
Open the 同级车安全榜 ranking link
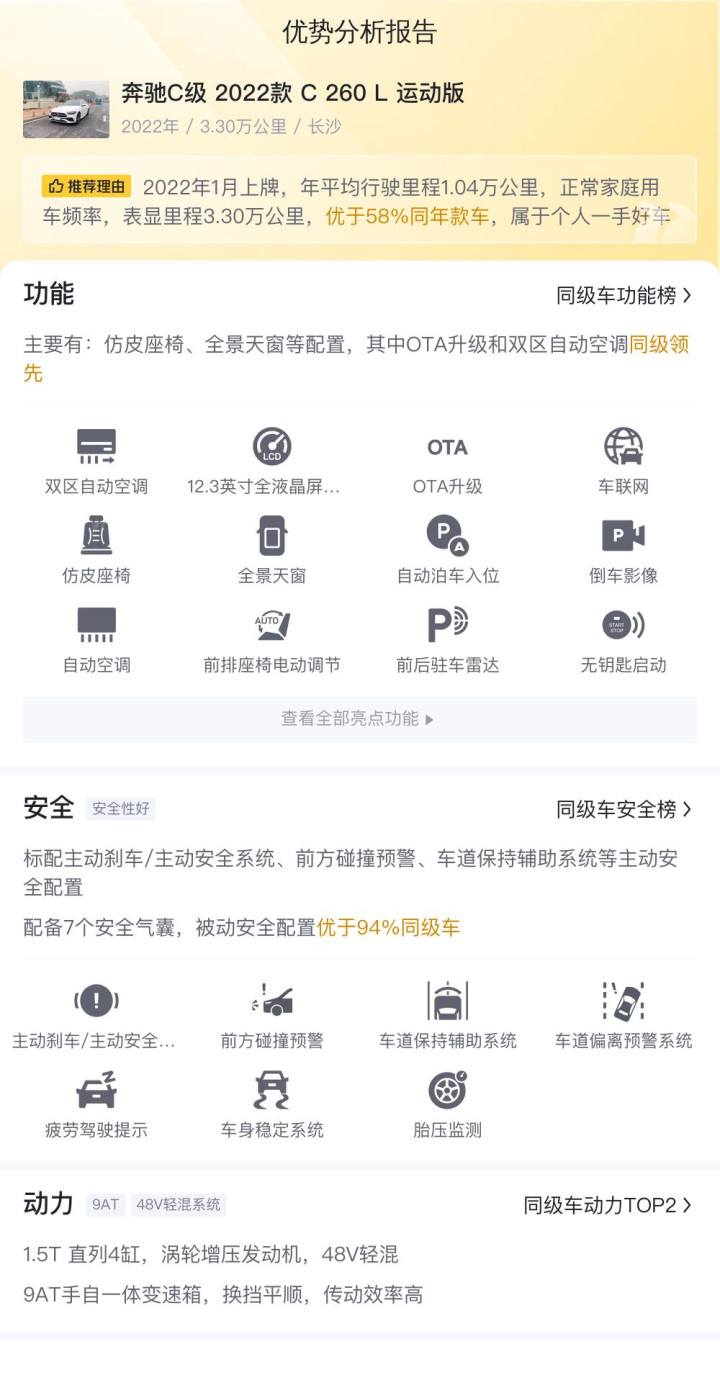point(624,809)
